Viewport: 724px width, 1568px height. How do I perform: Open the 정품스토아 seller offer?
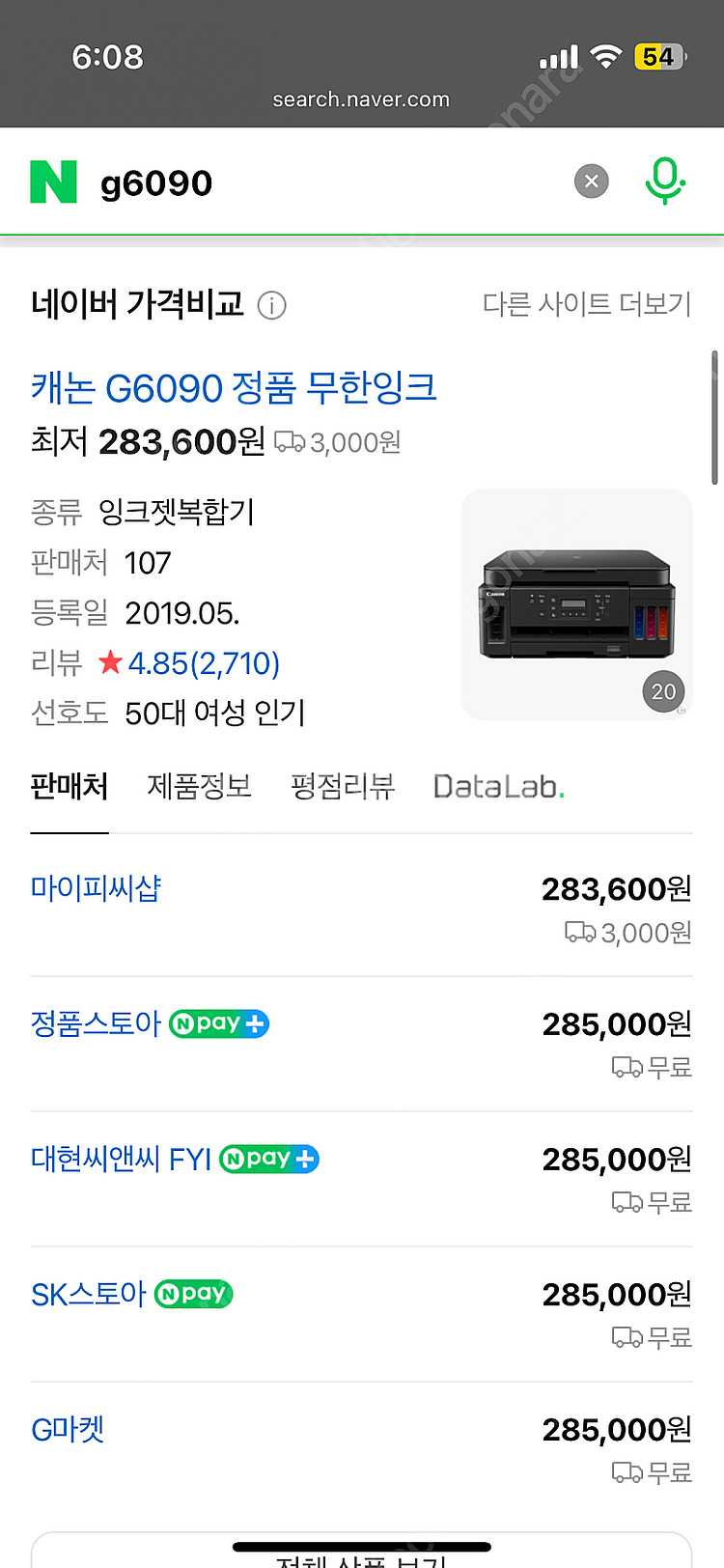[x=96, y=1023]
